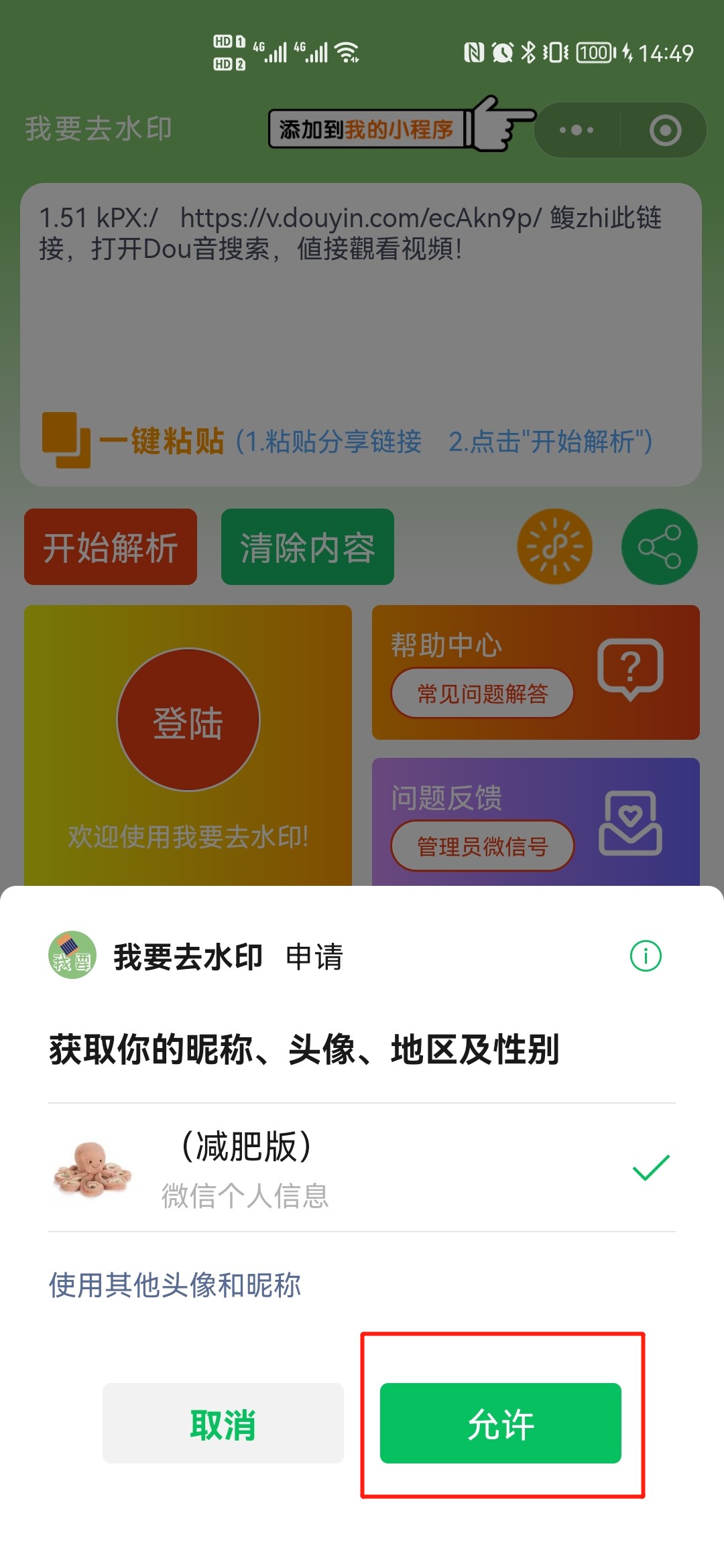Open the info icon beside 申请
The height and width of the screenshot is (1568, 724).
coord(646,956)
